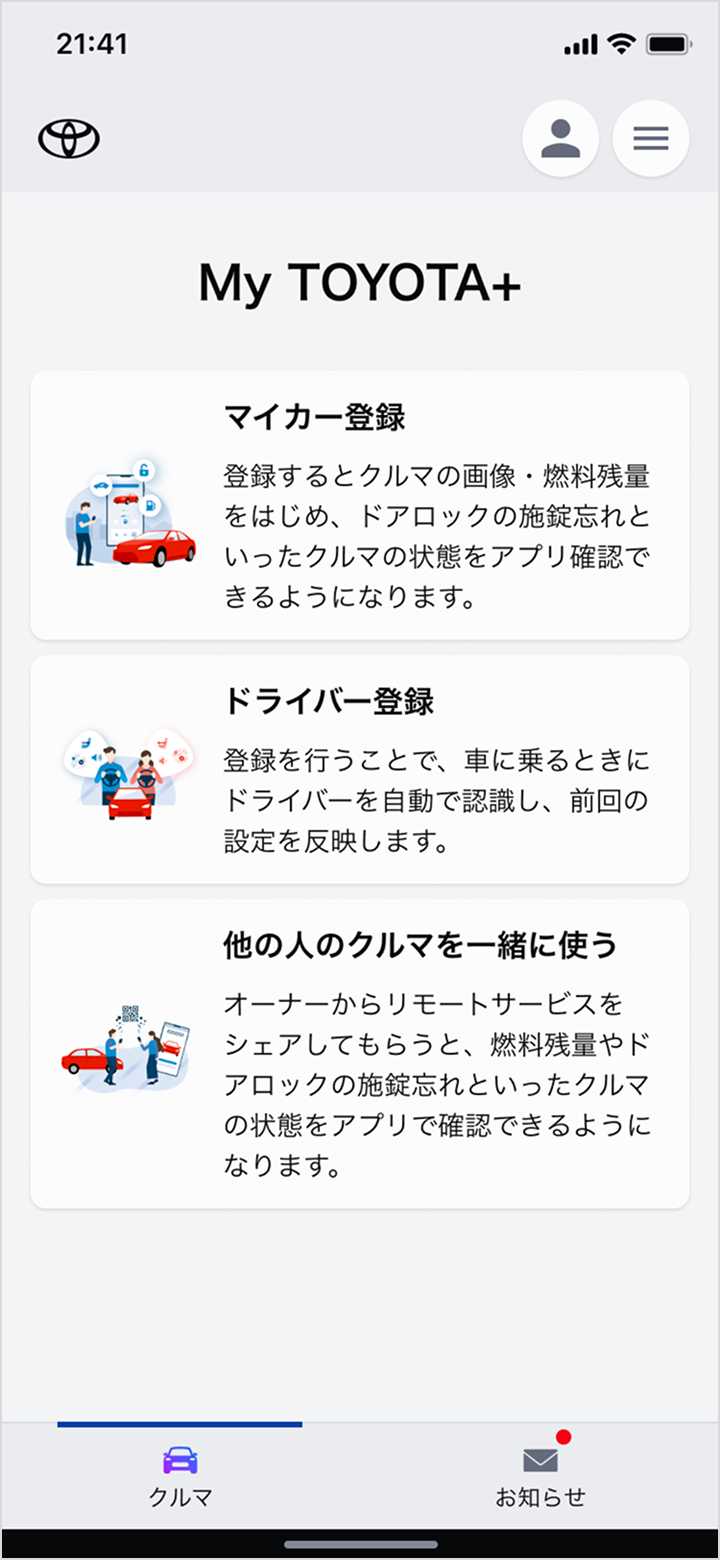The height and width of the screenshot is (1560, 720).
Task: Open the マイカー登録 card
Action: tap(360, 505)
